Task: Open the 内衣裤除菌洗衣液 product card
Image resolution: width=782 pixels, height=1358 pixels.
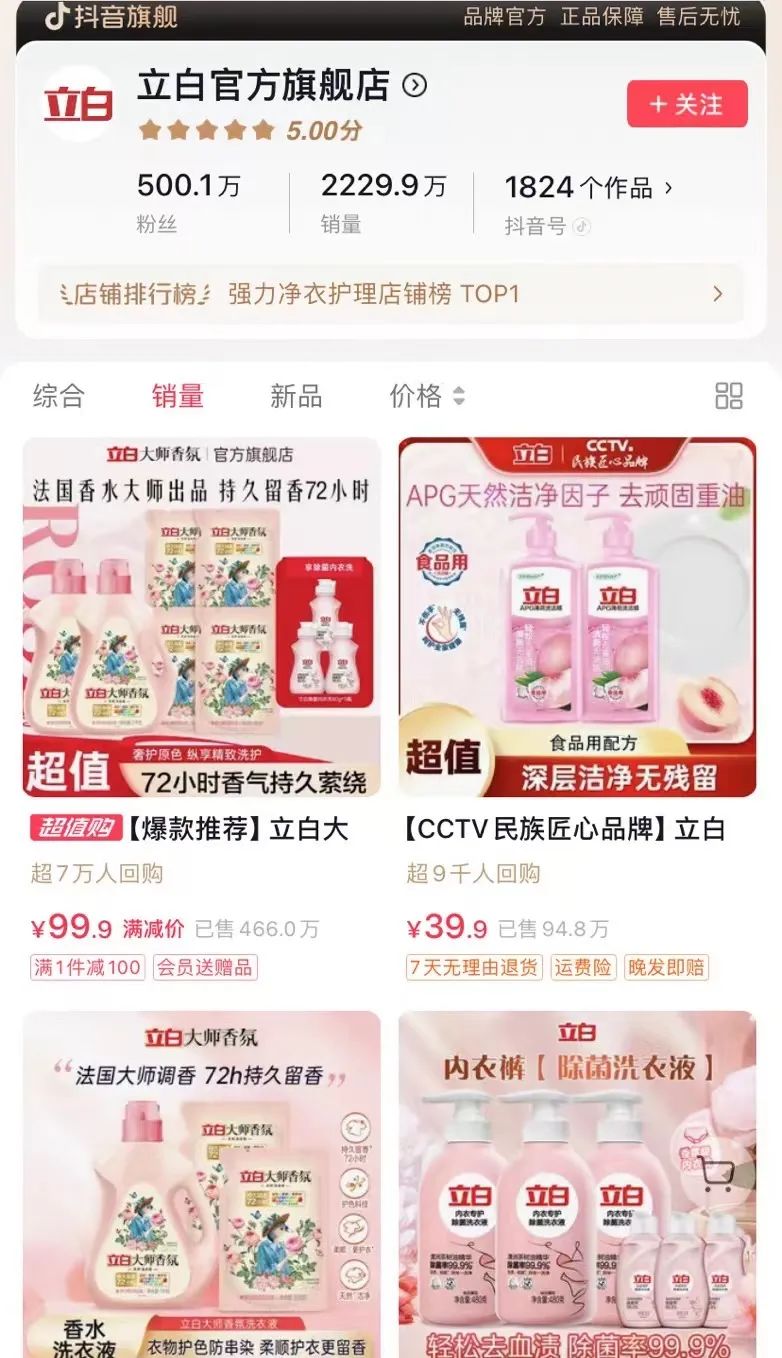Action: (x=560, y=1180)
